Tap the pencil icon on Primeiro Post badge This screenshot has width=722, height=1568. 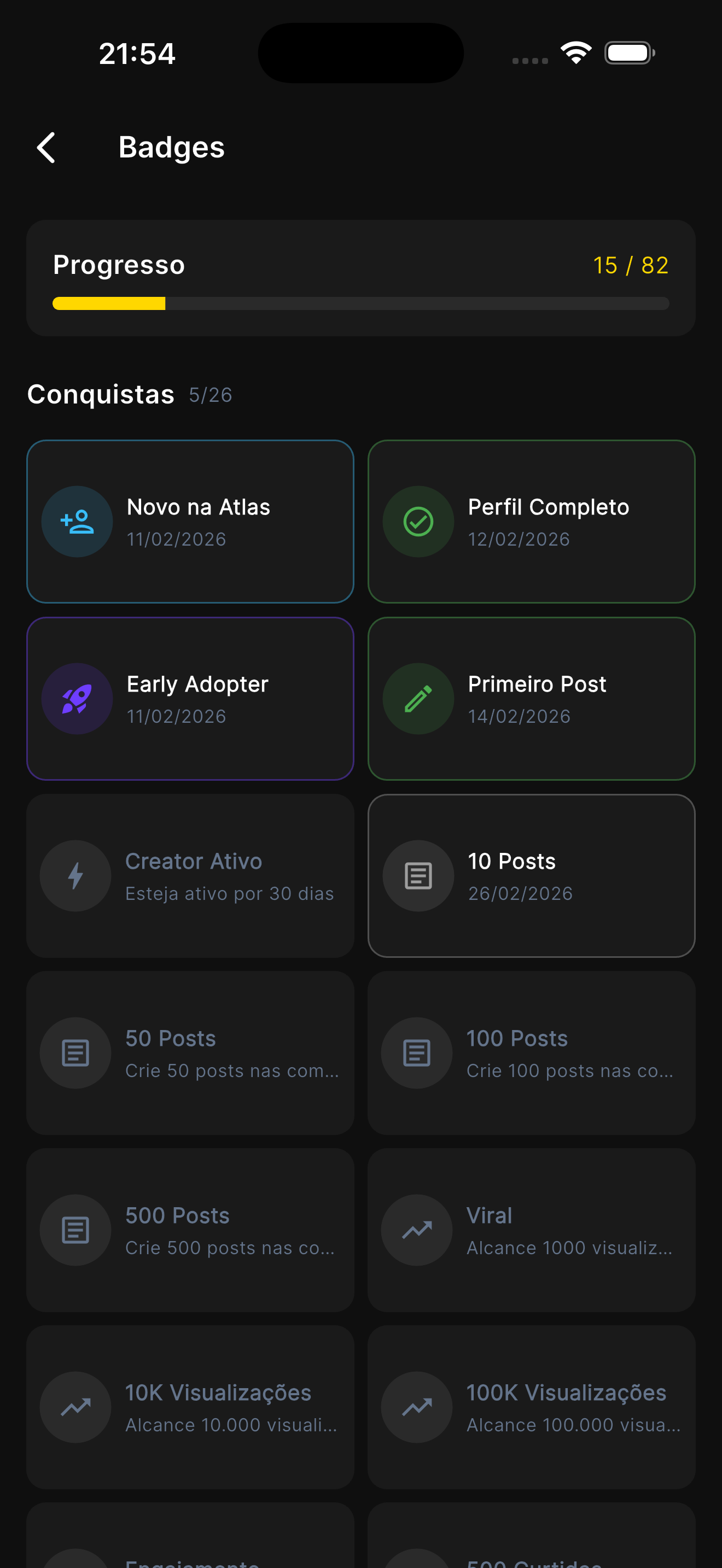click(x=417, y=699)
